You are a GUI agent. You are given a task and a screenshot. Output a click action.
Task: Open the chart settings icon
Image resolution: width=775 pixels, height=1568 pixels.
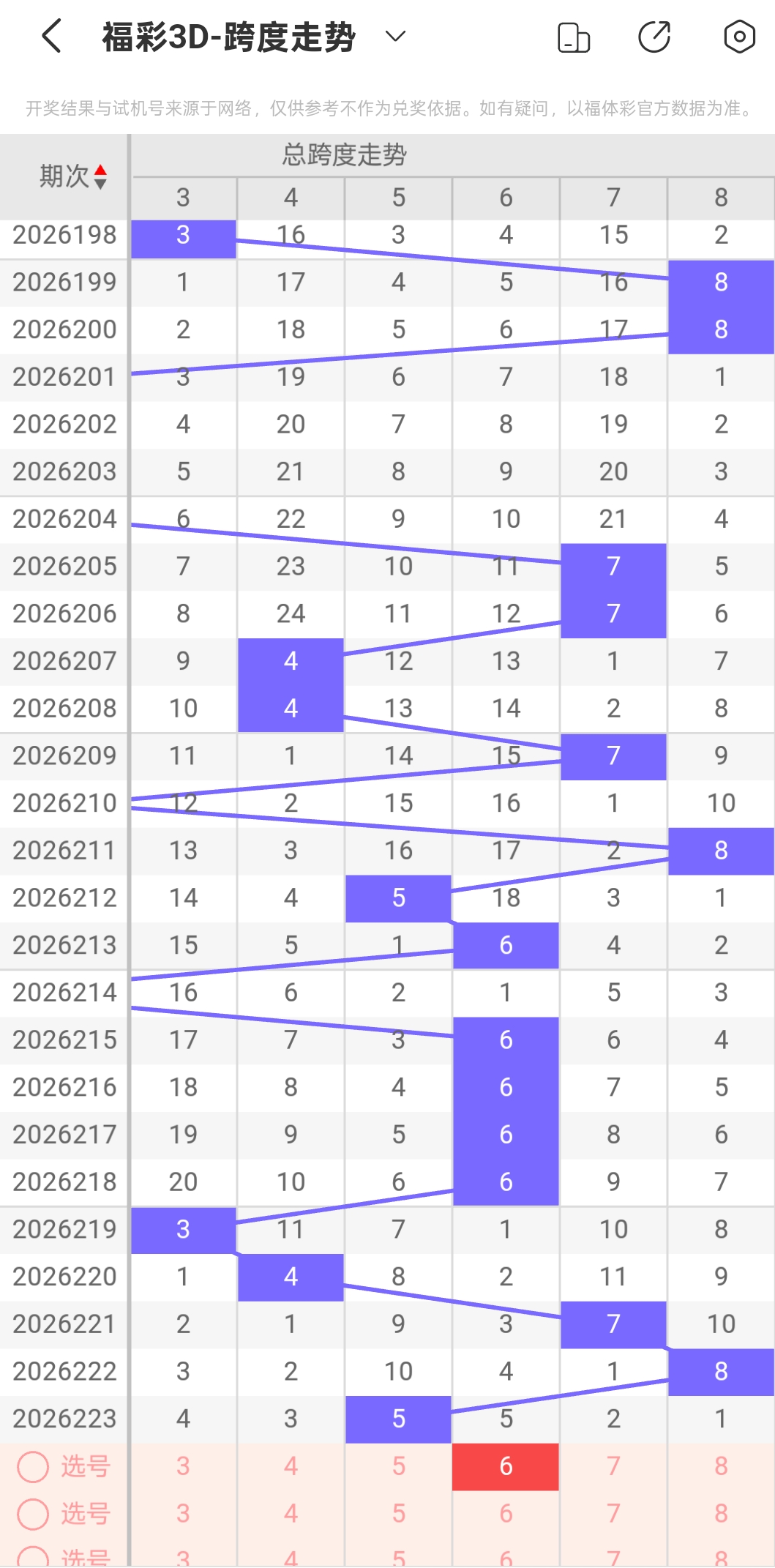click(739, 37)
